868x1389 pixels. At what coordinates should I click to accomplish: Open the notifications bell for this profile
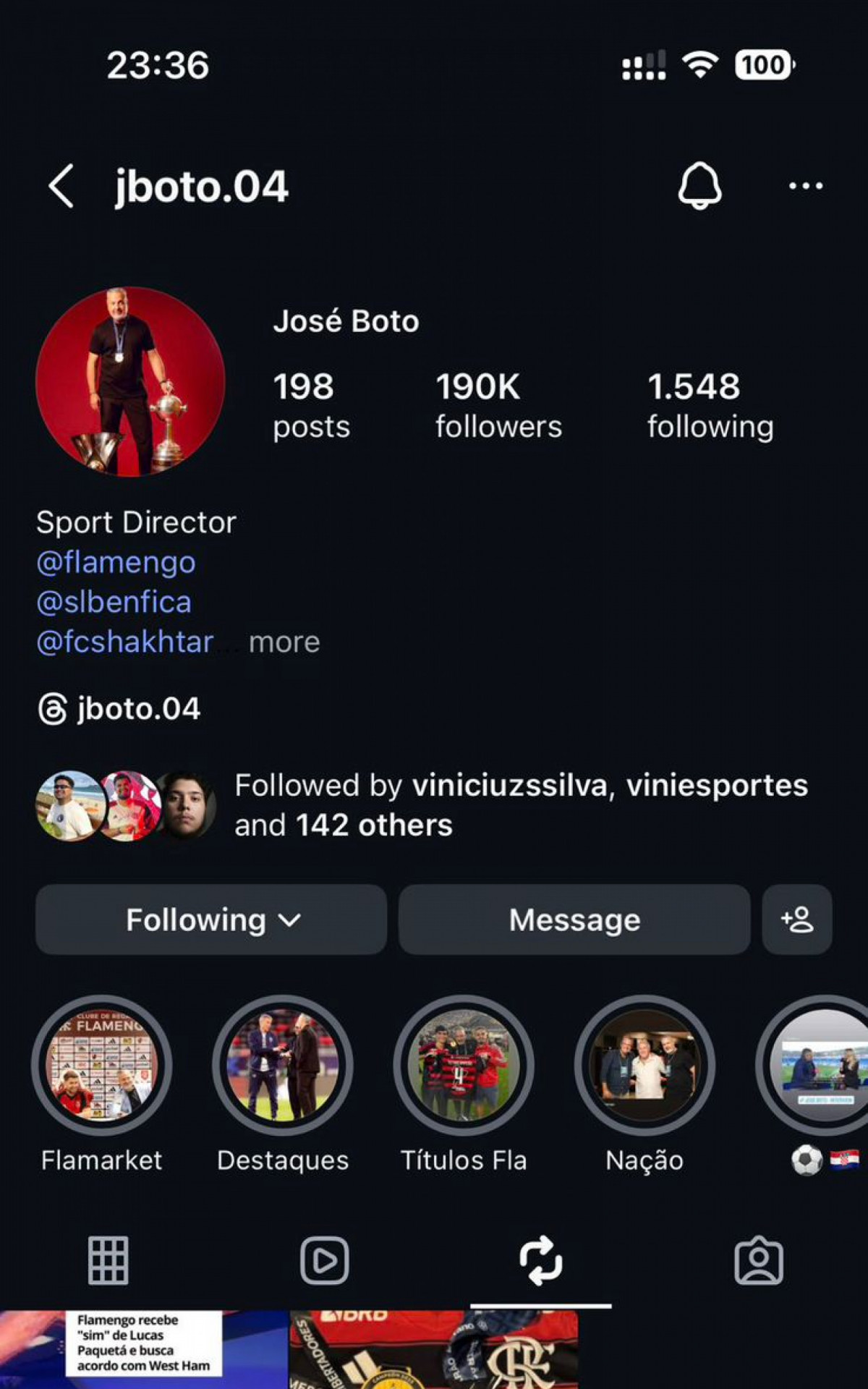pos(699,186)
